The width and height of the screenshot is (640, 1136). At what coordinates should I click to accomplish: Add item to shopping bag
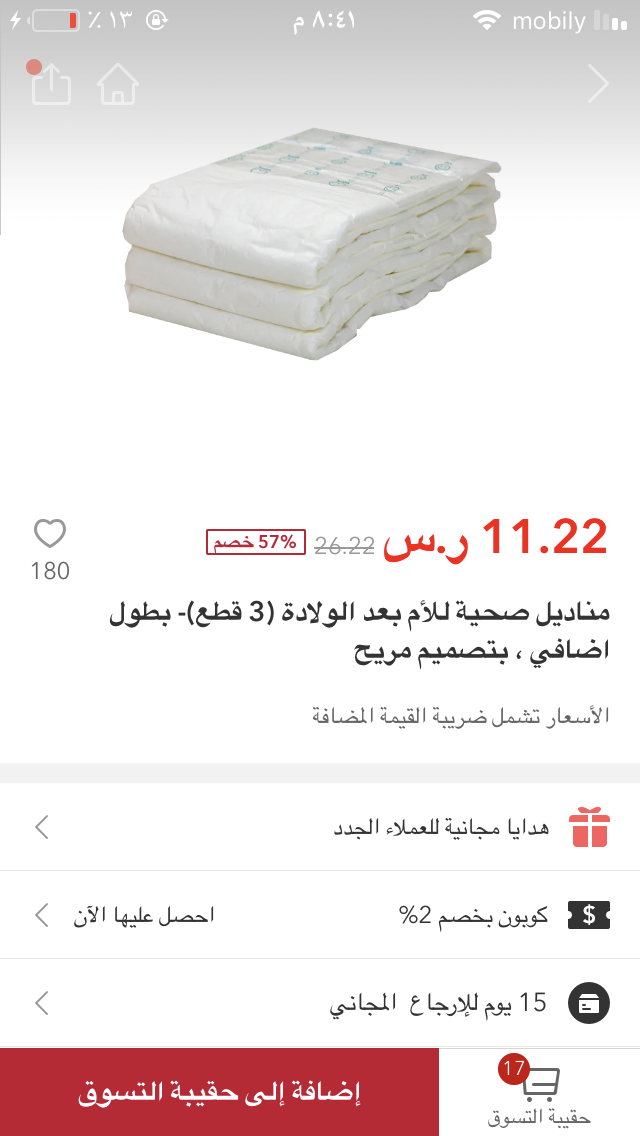point(219,1092)
